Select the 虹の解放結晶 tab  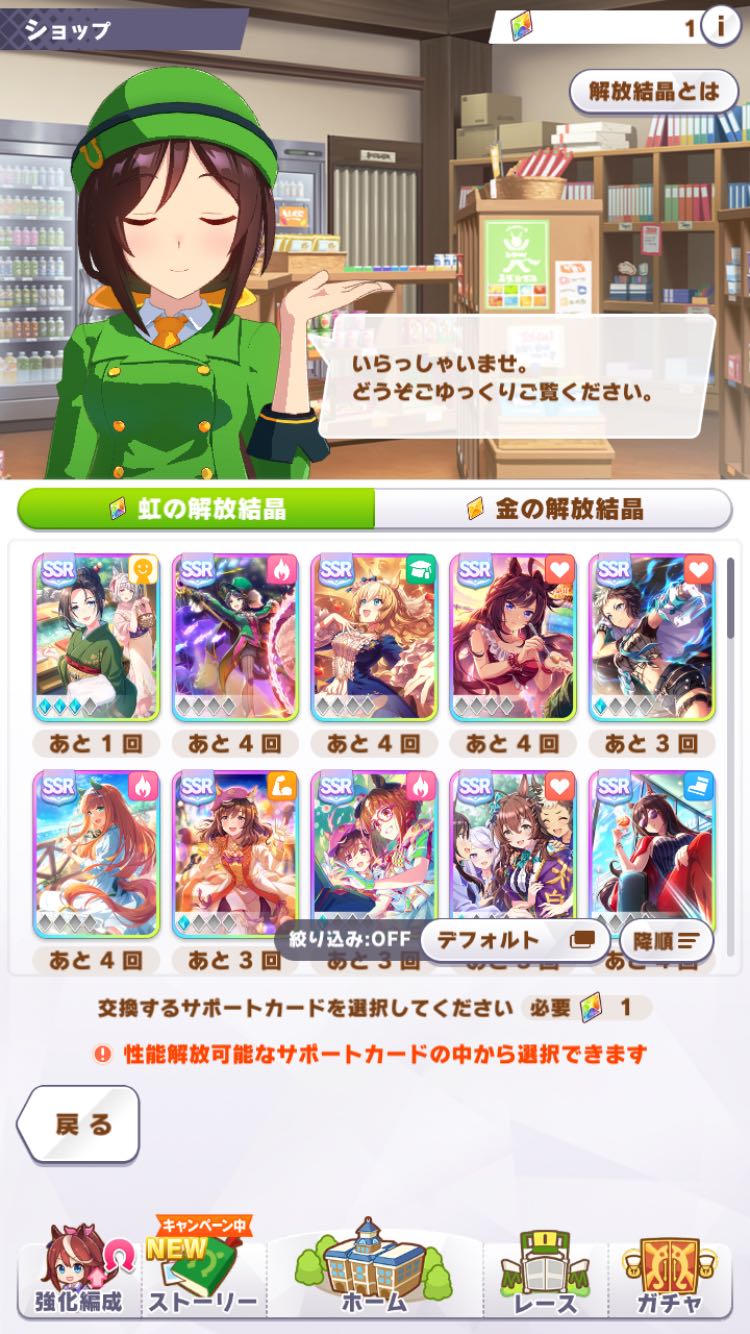tap(197, 508)
